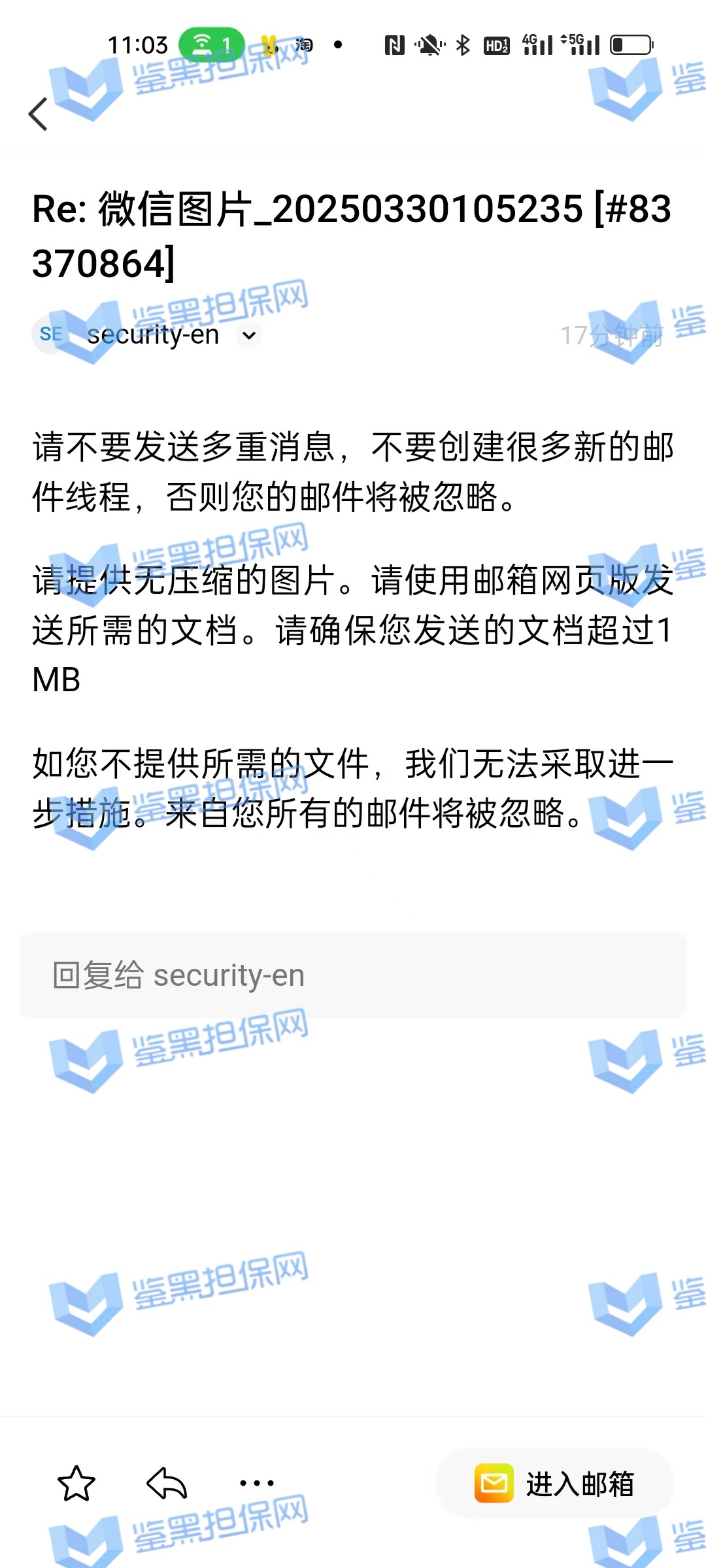
Task: Star this email
Action: pyautogui.click(x=76, y=1483)
